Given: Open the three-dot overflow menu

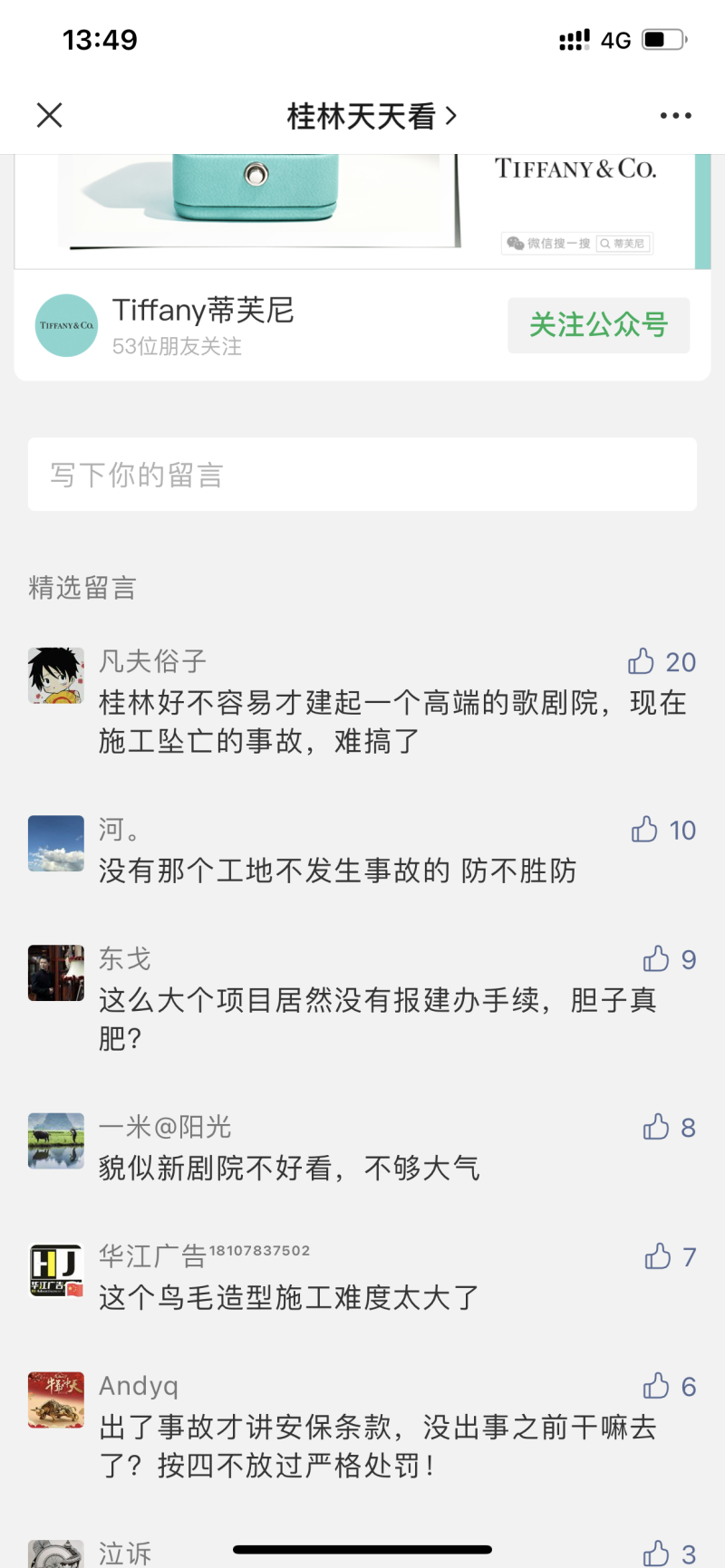Looking at the screenshot, I should [675, 116].
